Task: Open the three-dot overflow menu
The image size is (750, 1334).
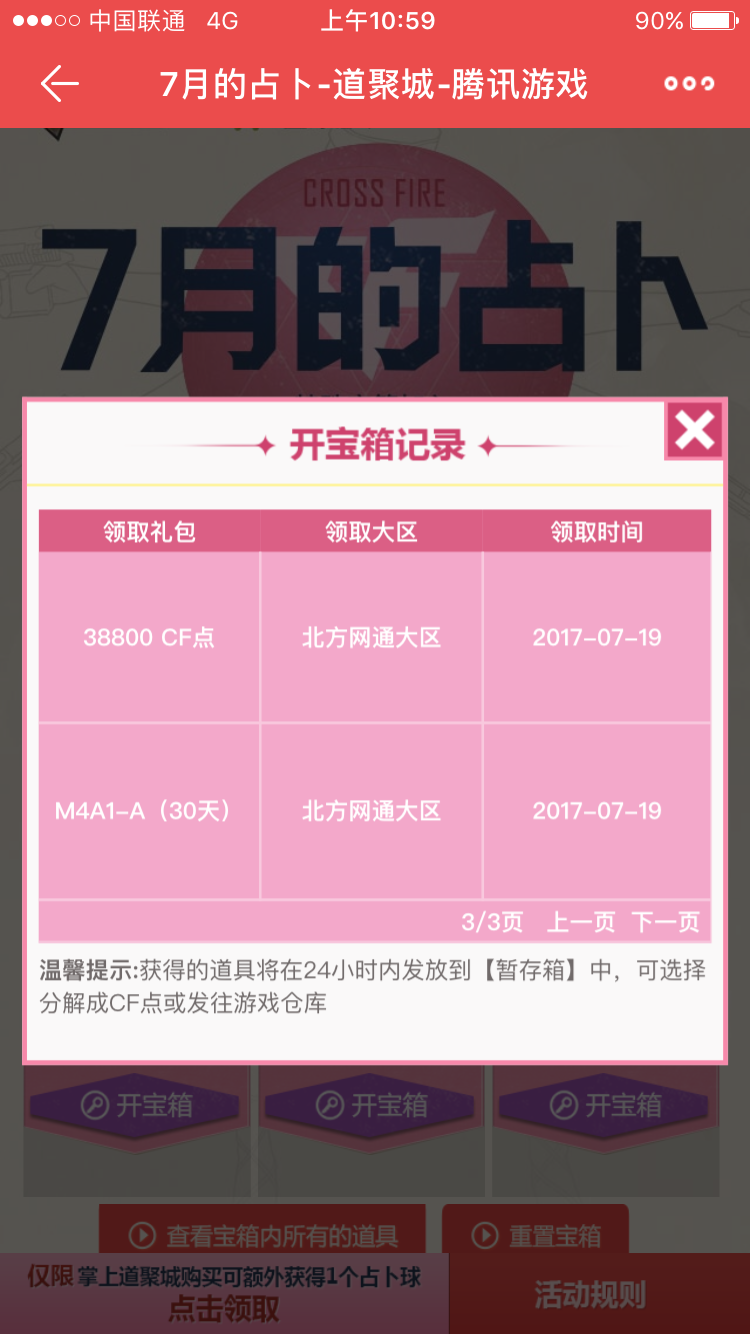Action: click(x=689, y=84)
